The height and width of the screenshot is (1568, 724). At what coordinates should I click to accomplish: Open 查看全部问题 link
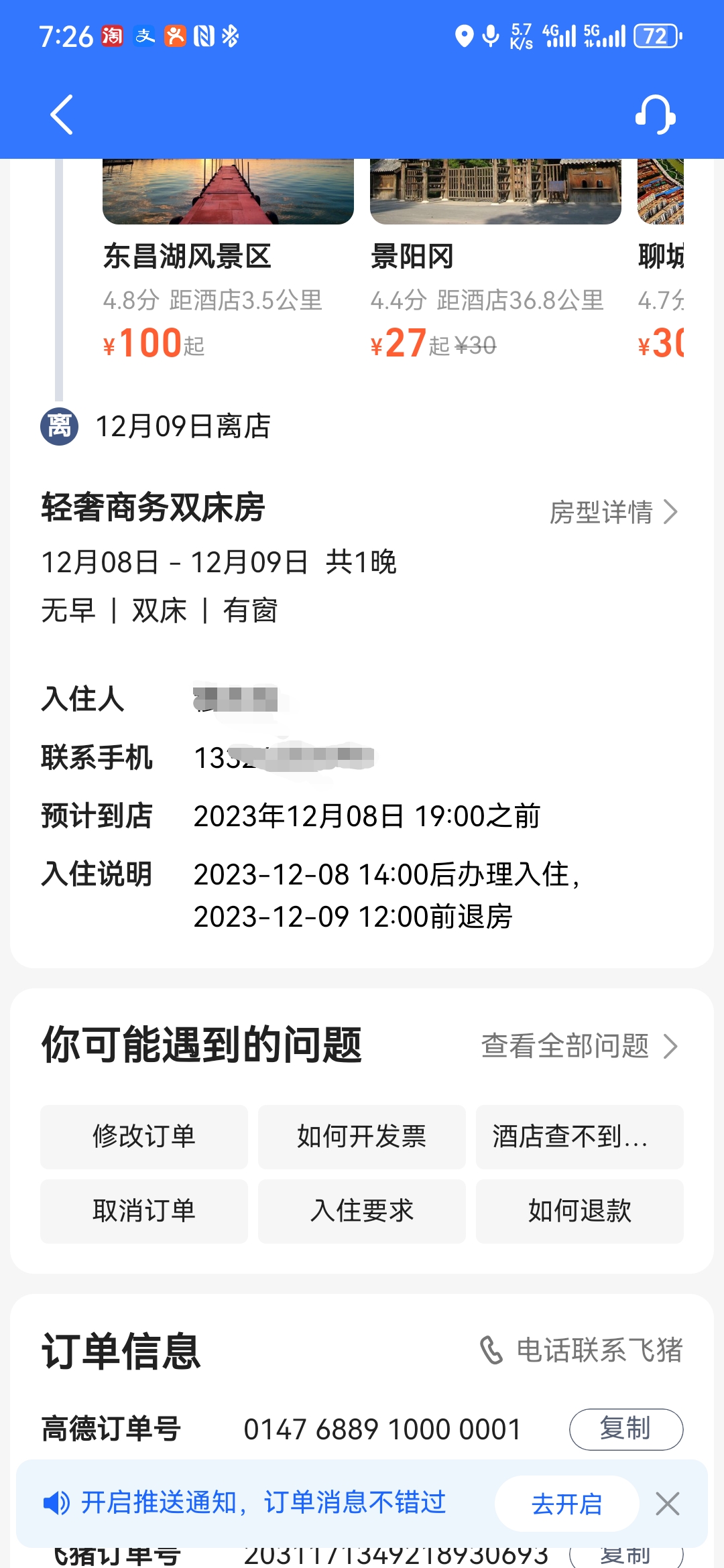click(x=580, y=1046)
